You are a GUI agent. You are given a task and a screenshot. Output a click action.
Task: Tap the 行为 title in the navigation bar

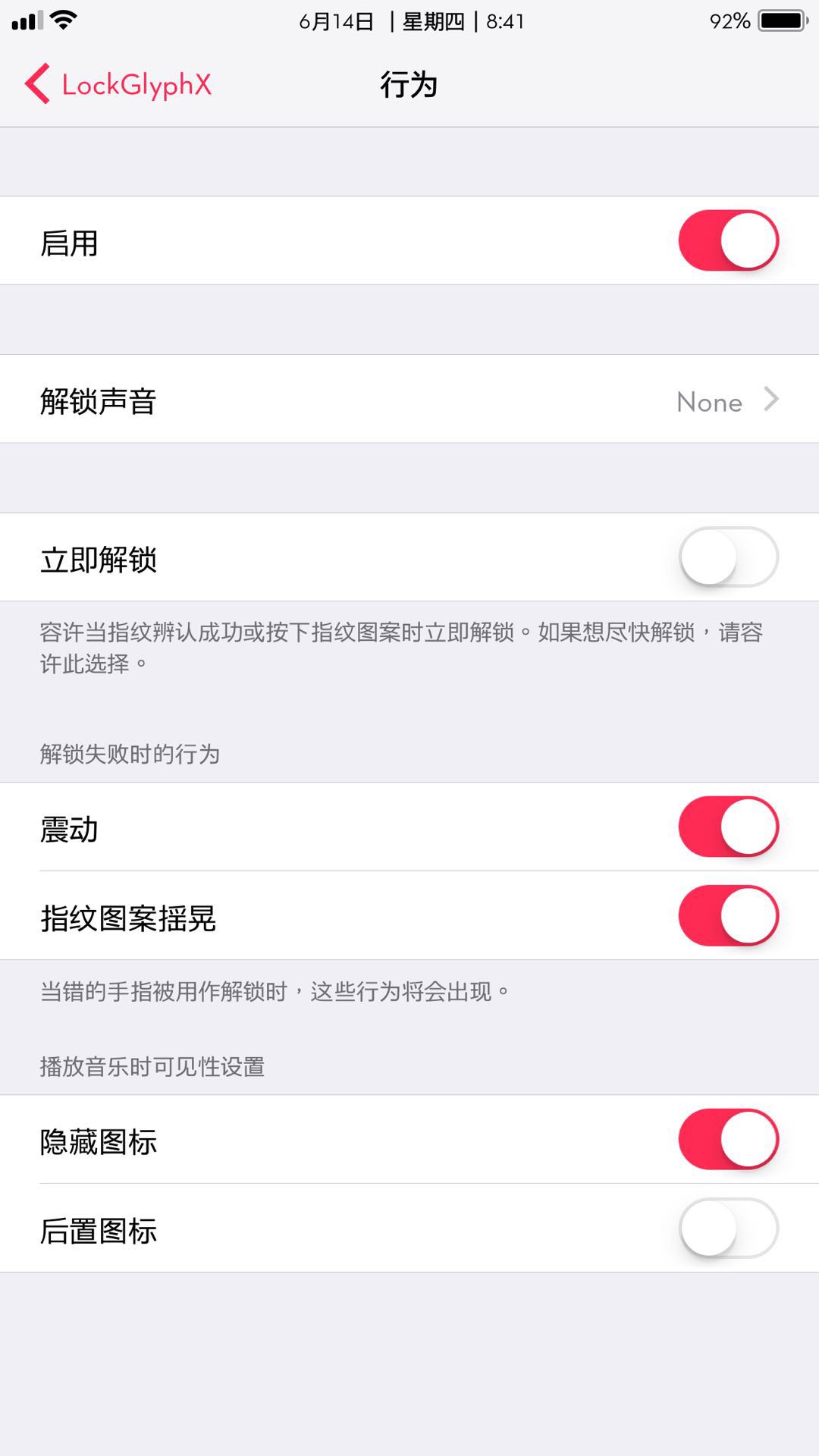[409, 84]
